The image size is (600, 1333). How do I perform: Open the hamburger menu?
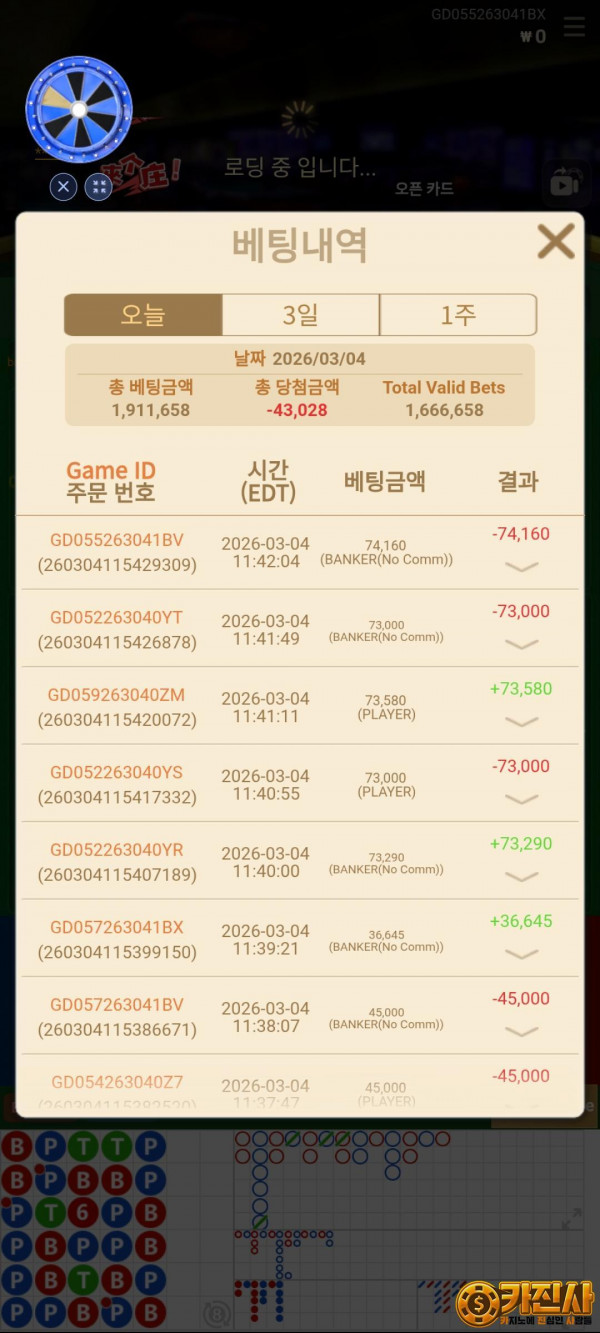[574, 27]
